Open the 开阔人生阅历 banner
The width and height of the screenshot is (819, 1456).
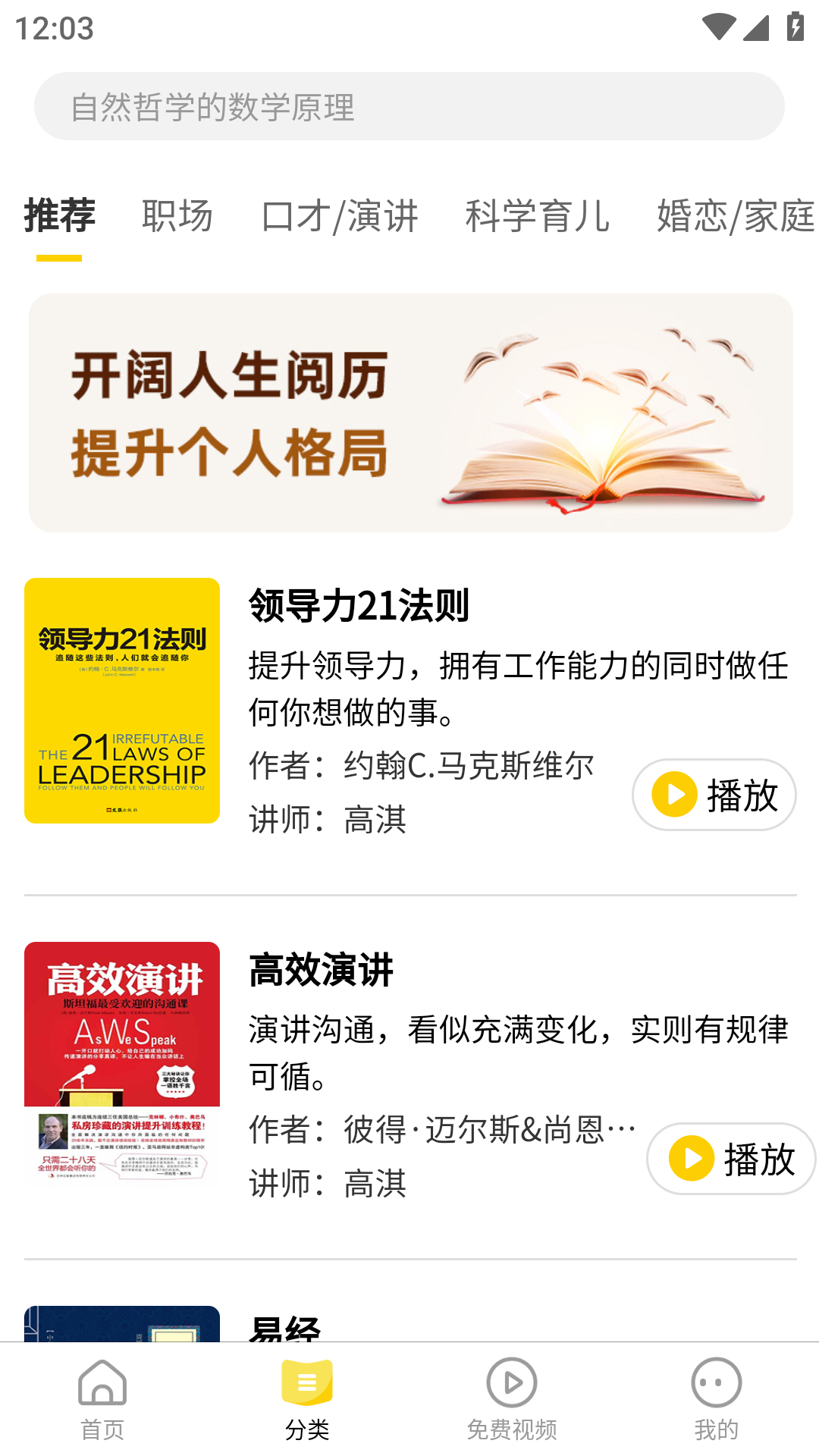click(x=409, y=413)
